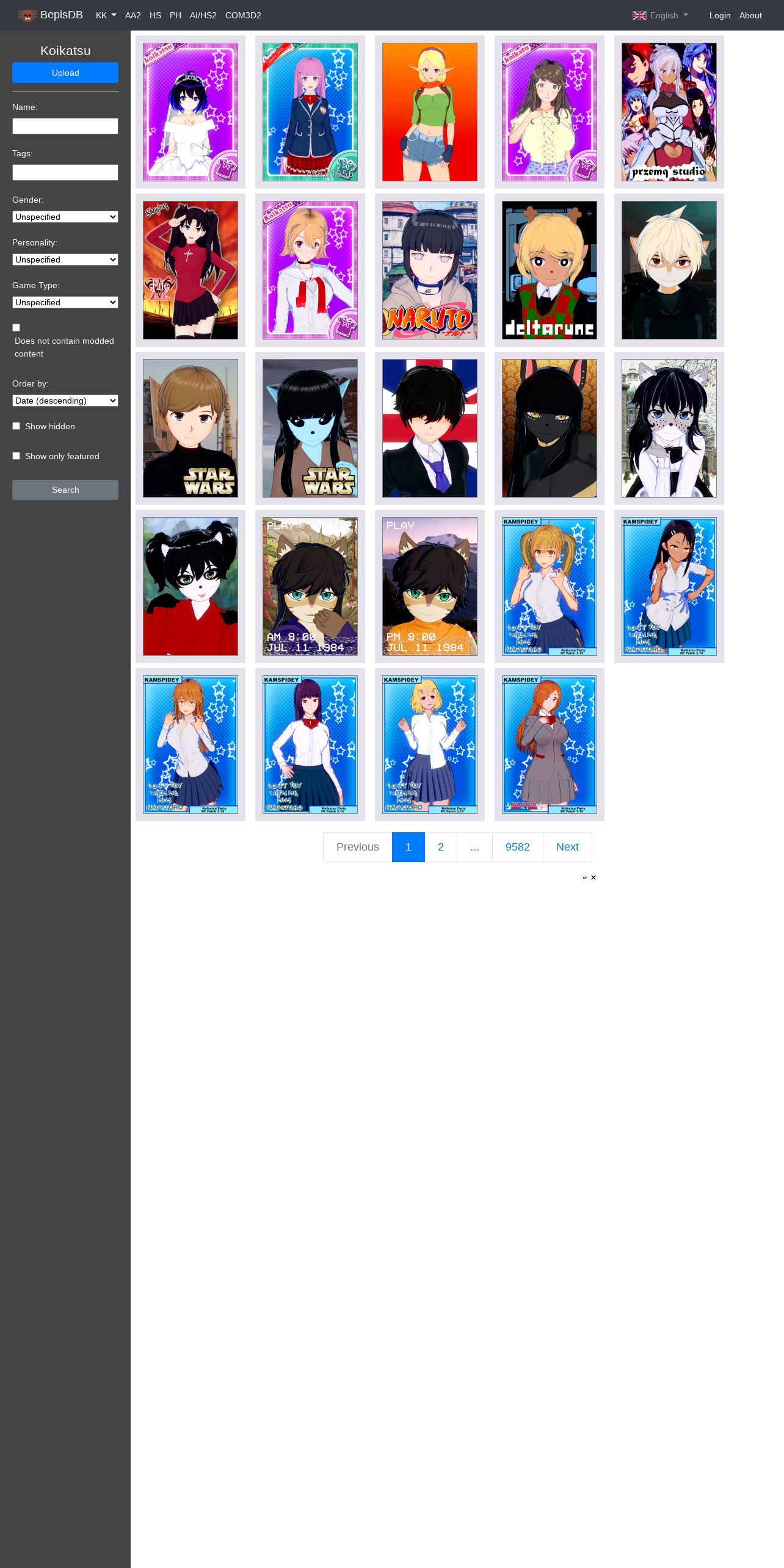The height and width of the screenshot is (1568, 784).
Task: Focus the Name input field
Action: click(65, 126)
